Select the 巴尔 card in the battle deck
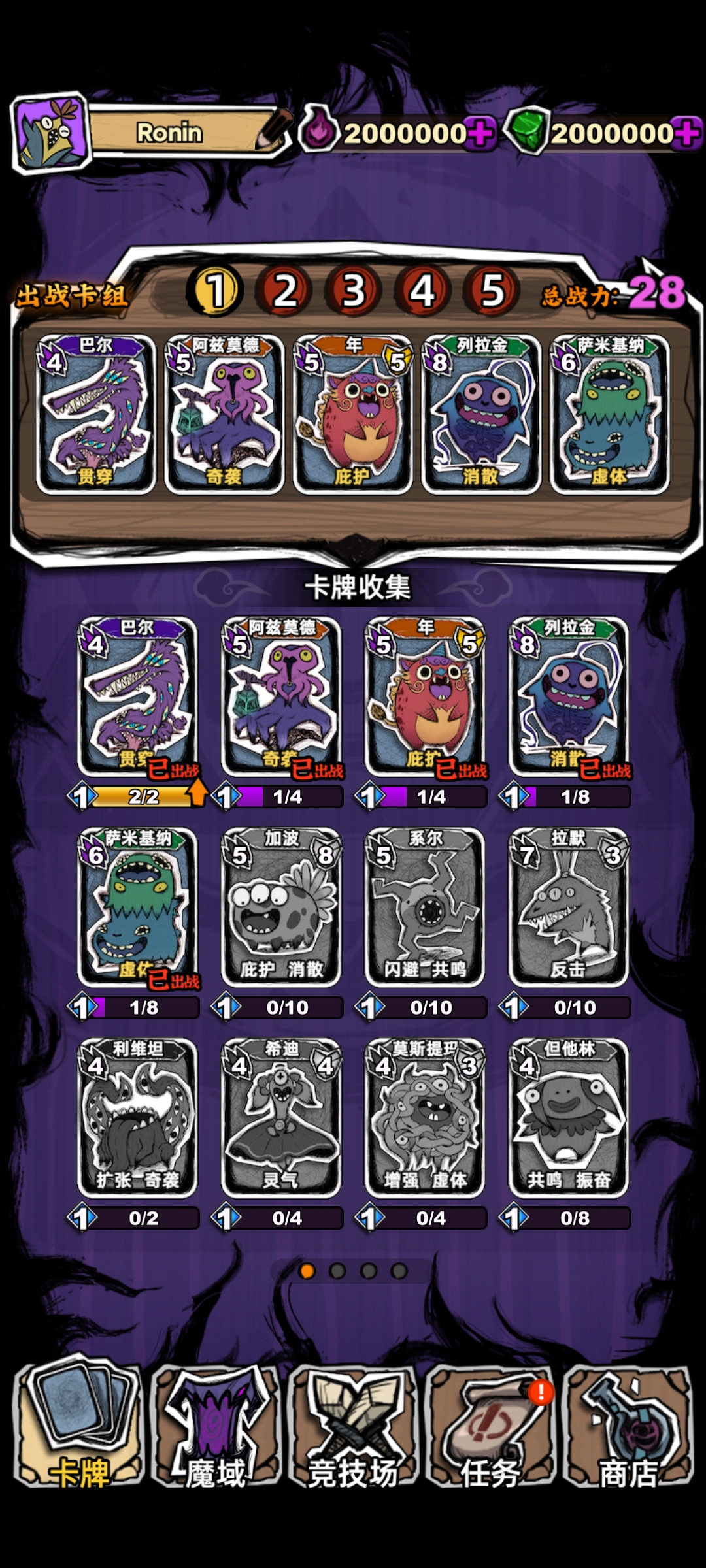This screenshot has height=1568, width=706. coord(96,414)
